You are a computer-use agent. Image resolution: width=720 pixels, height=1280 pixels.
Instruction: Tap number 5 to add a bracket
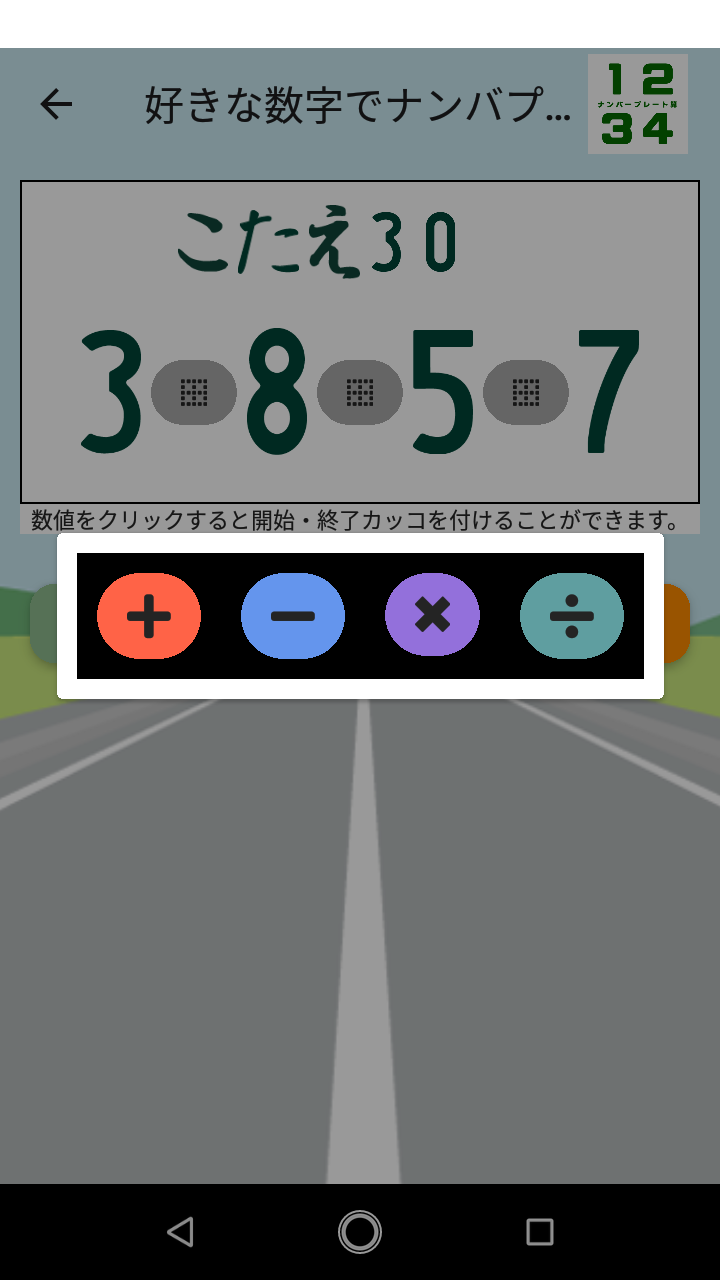[443, 392]
